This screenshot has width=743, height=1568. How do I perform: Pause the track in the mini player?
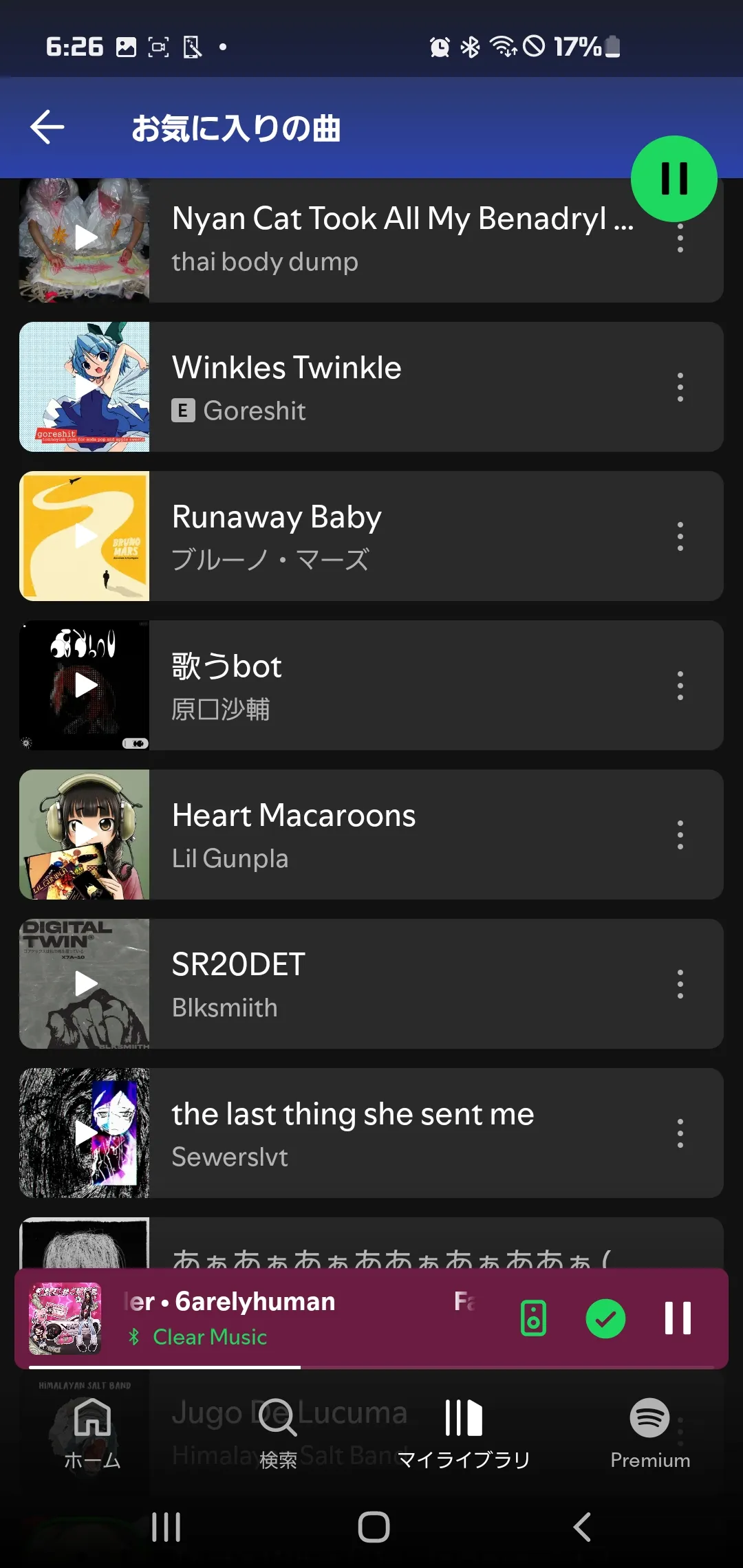(678, 1318)
